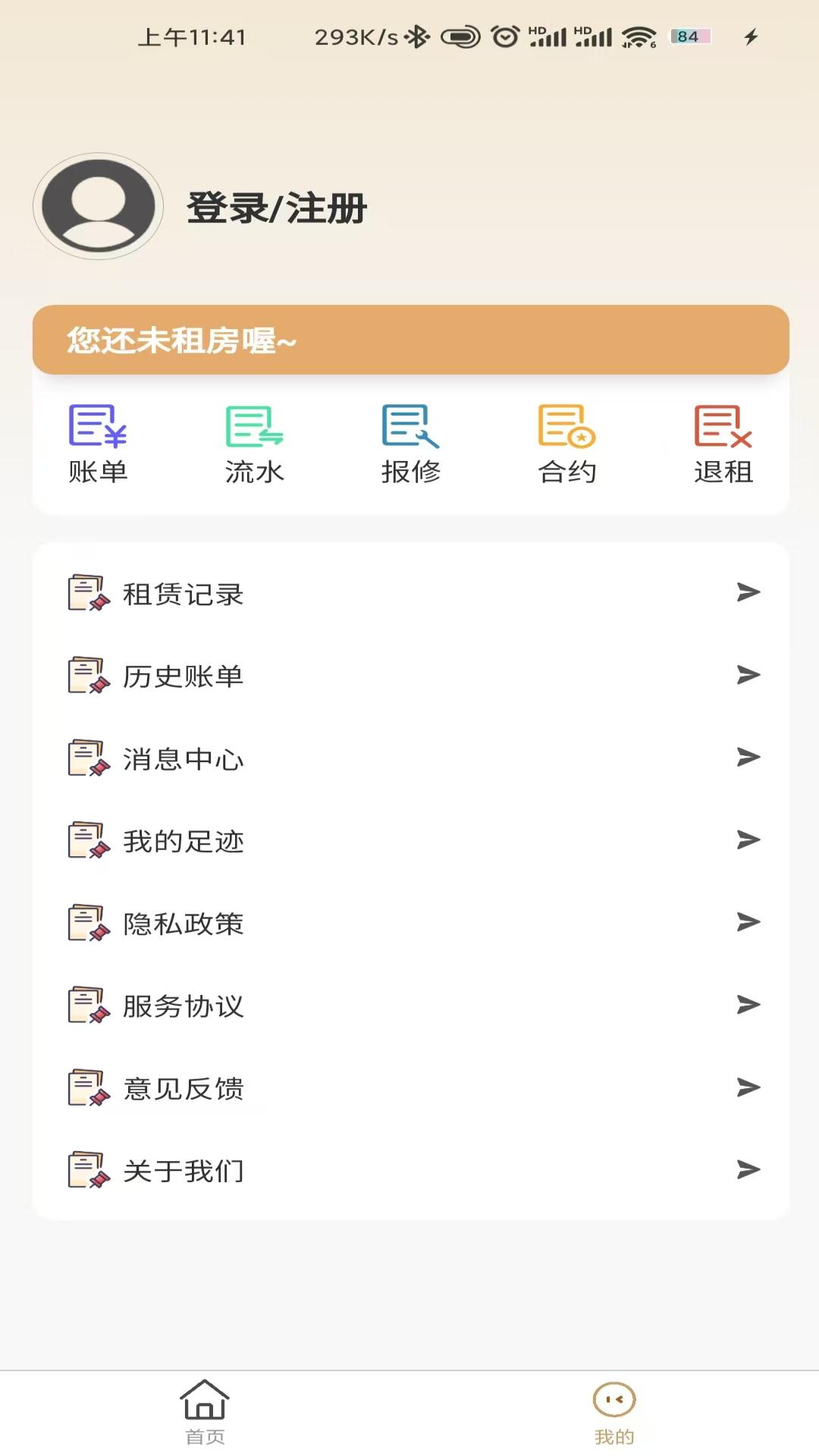This screenshot has width=819, height=1456.
Task: Open 报修 repair request
Action: 410,444
